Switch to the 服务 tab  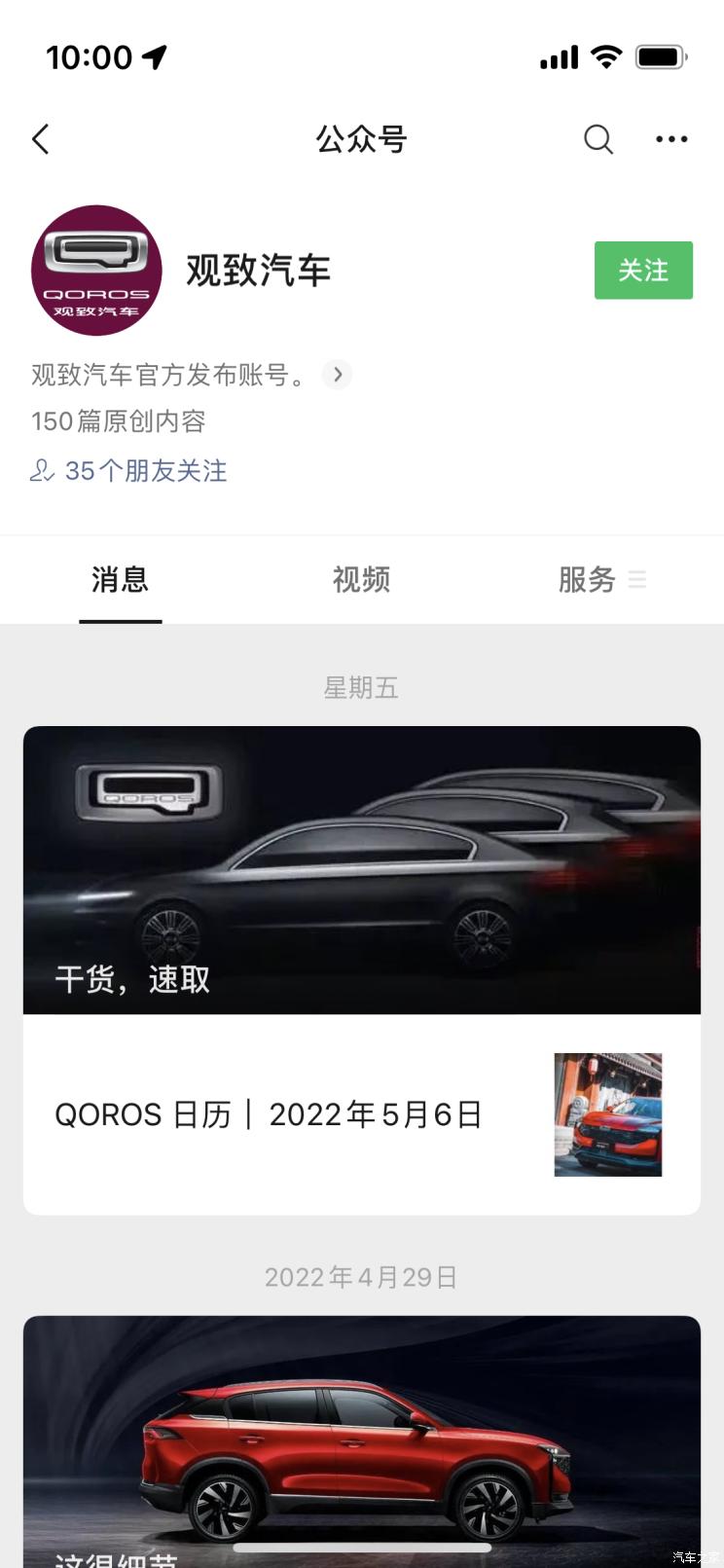click(586, 579)
